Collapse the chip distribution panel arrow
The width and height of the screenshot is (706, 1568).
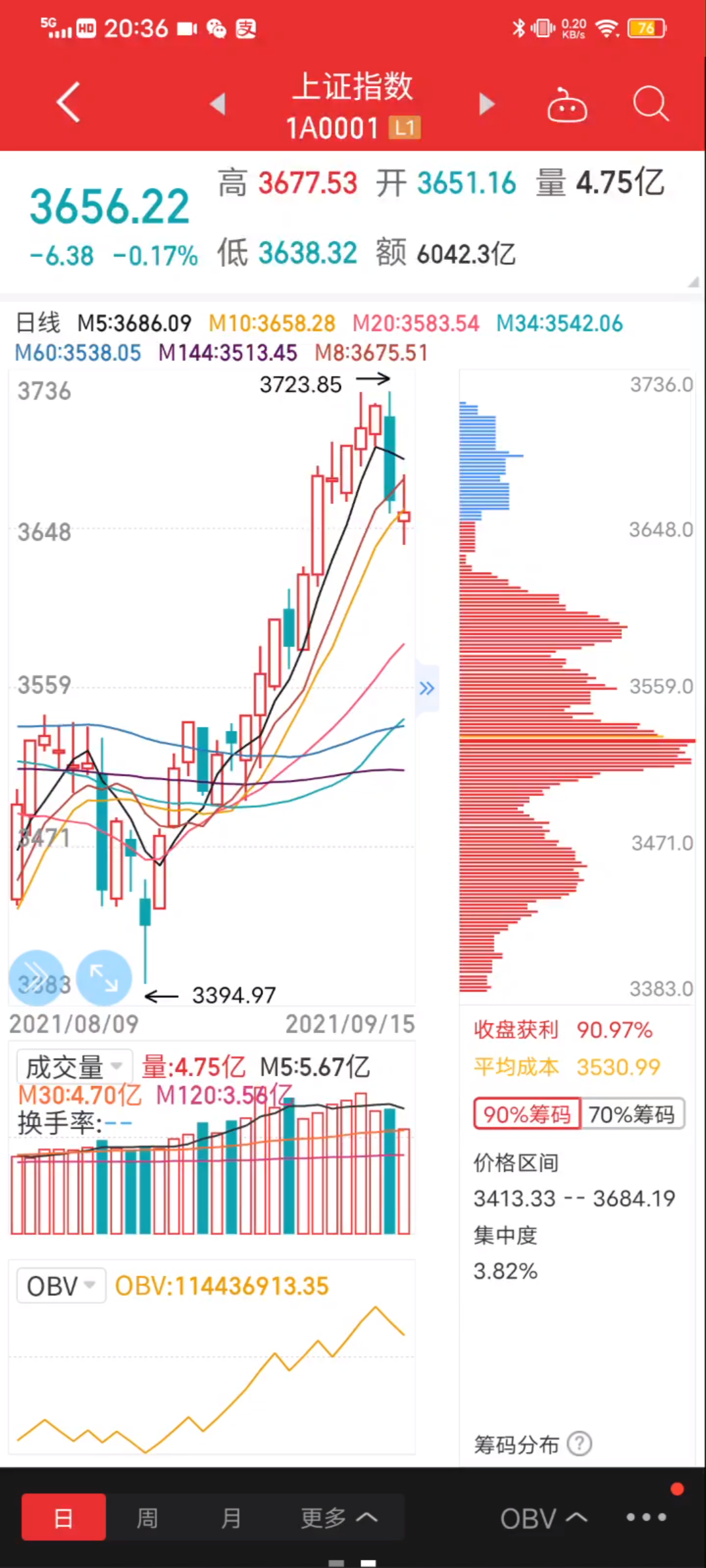coord(427,688)
